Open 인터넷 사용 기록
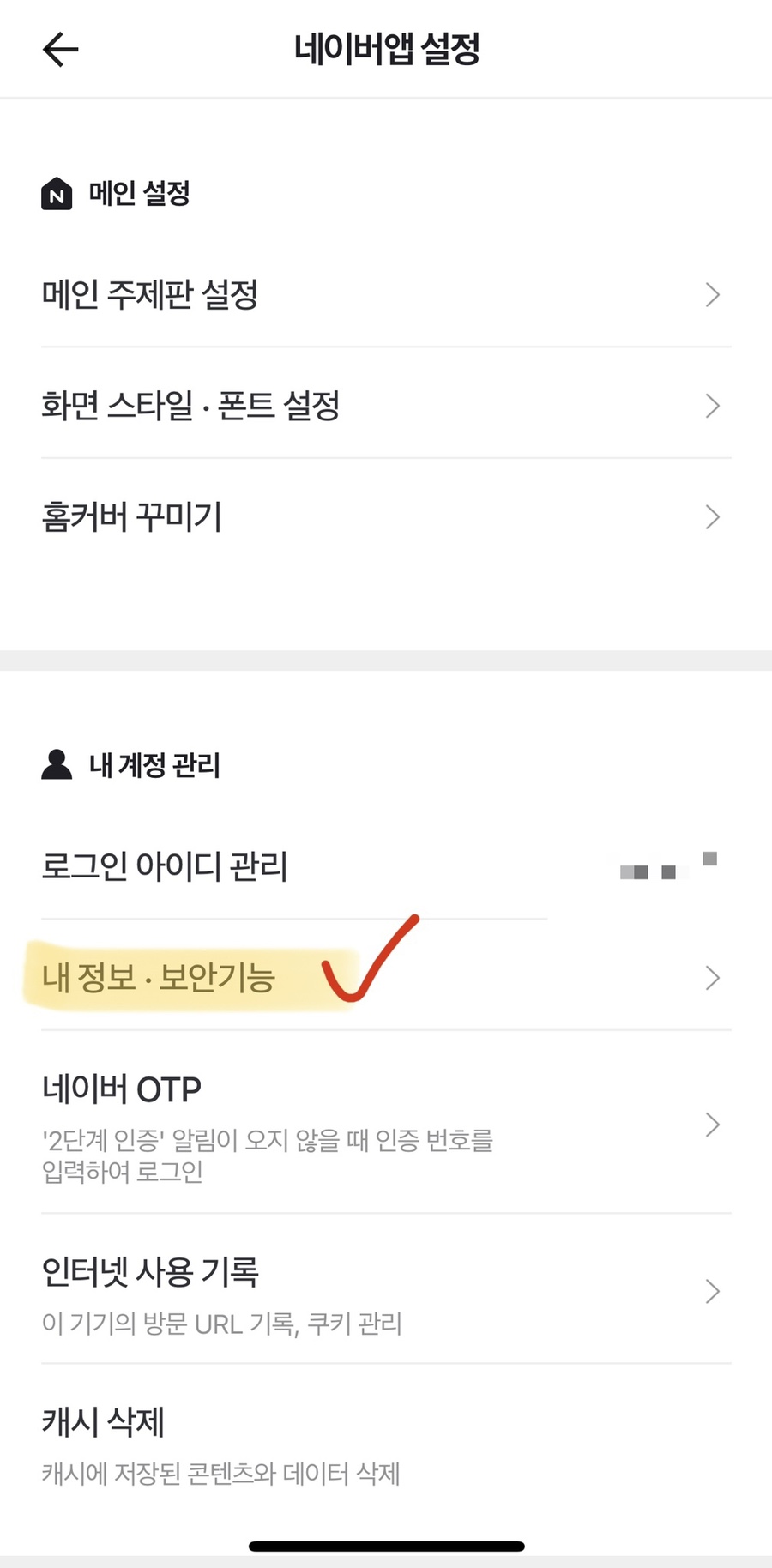The height and width of the screenshot is (1568, 772). point(386,1290)
